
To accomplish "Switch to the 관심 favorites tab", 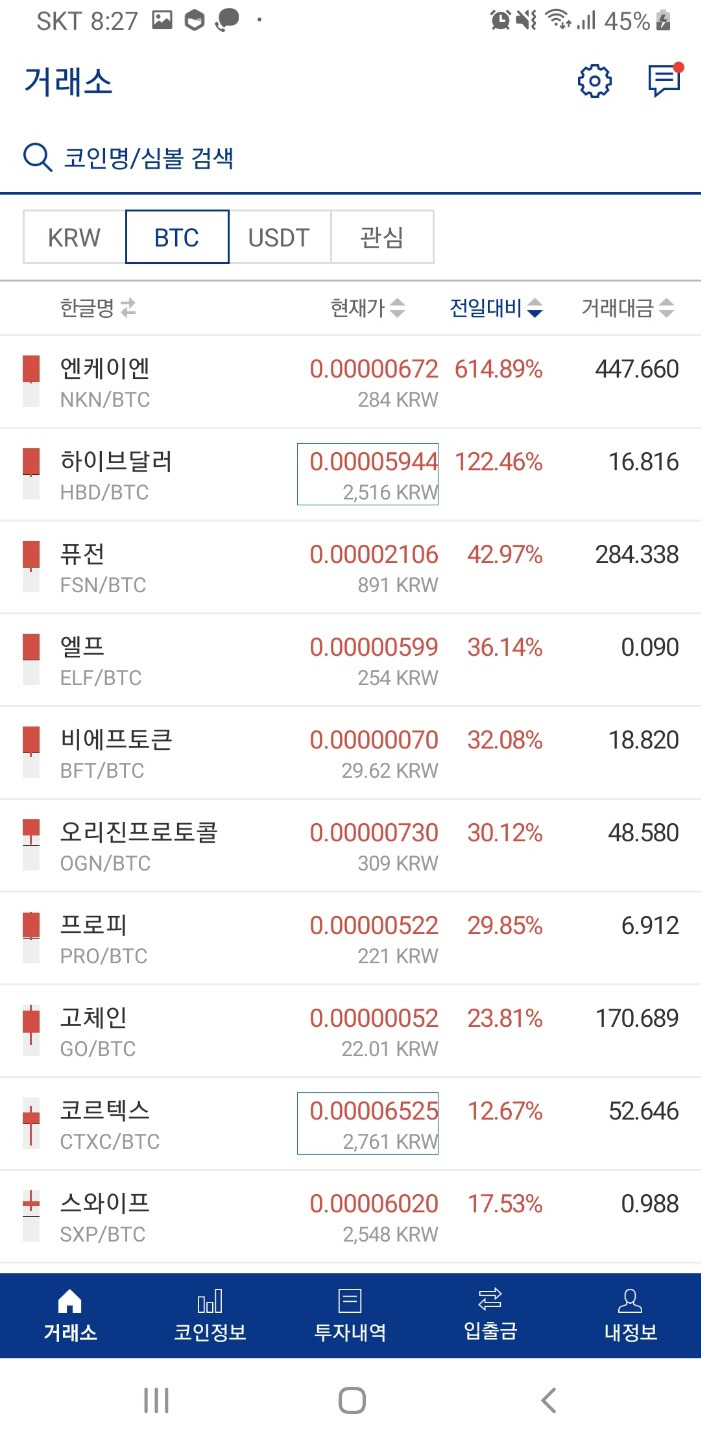I will [382, 237].
